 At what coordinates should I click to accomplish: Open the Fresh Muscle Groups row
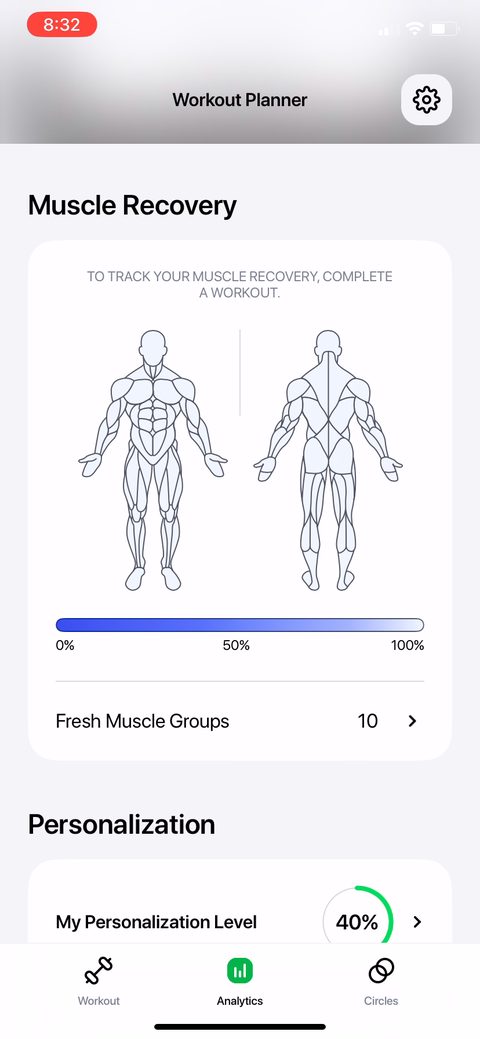[x=239, y=721]
